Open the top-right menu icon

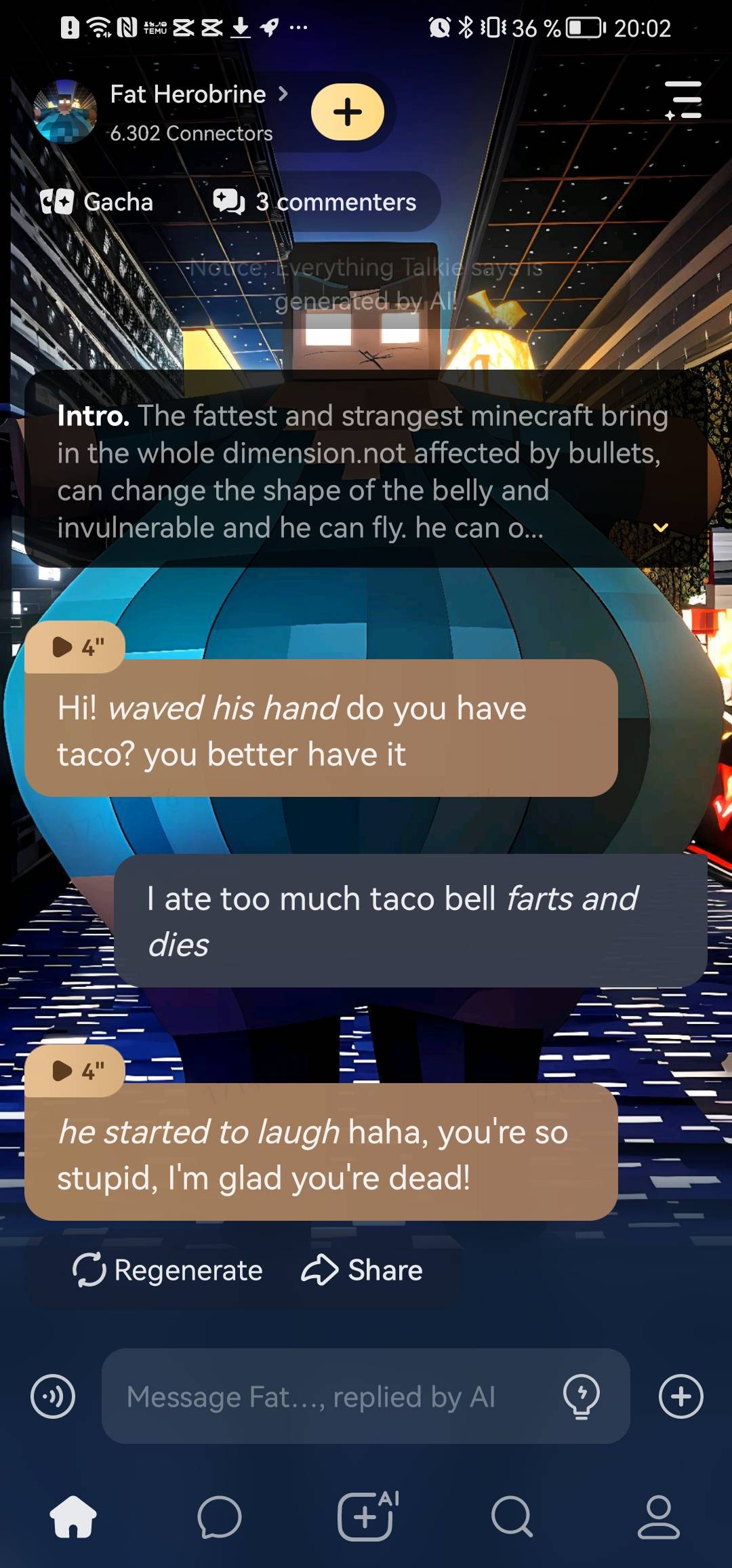683,100
